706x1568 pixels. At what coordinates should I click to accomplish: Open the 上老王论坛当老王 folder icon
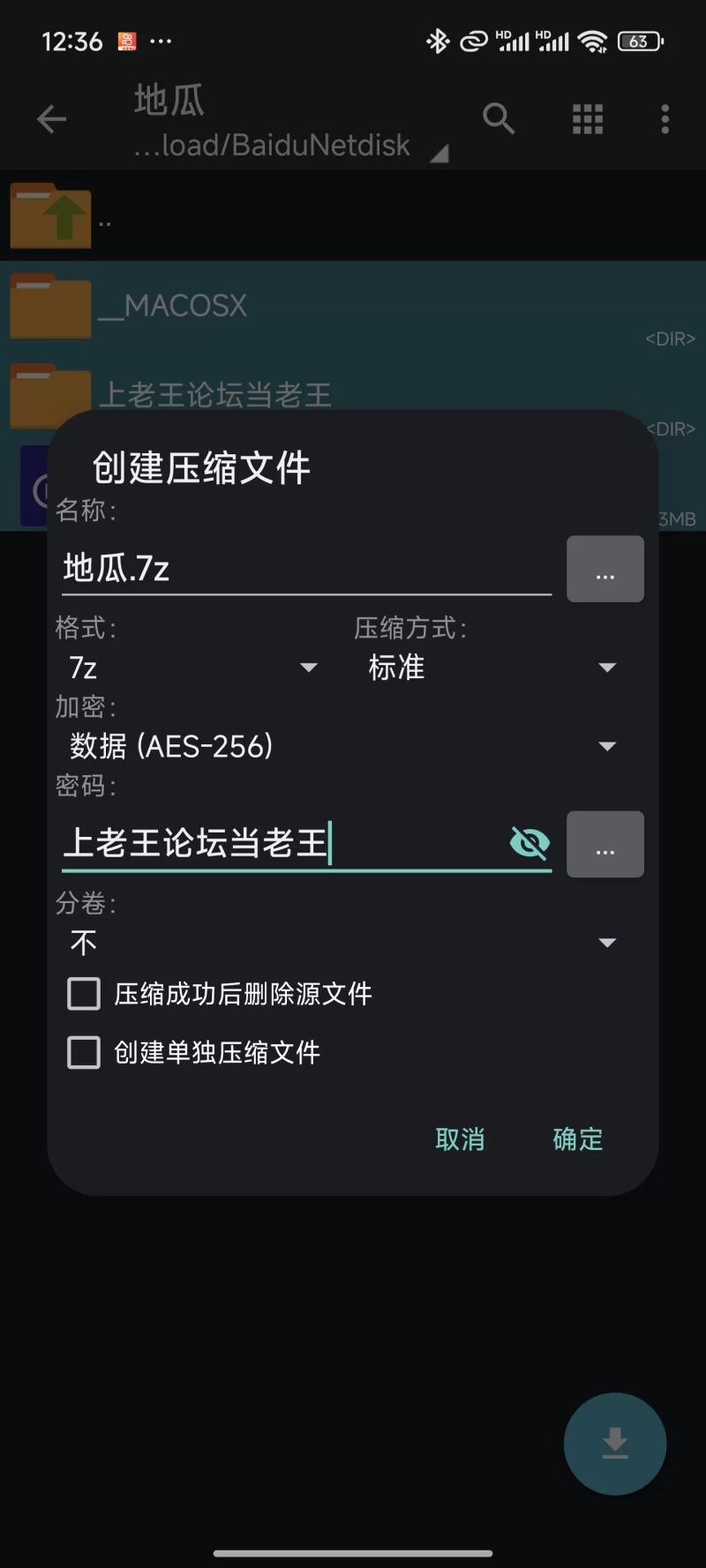[x=50, y=395]
